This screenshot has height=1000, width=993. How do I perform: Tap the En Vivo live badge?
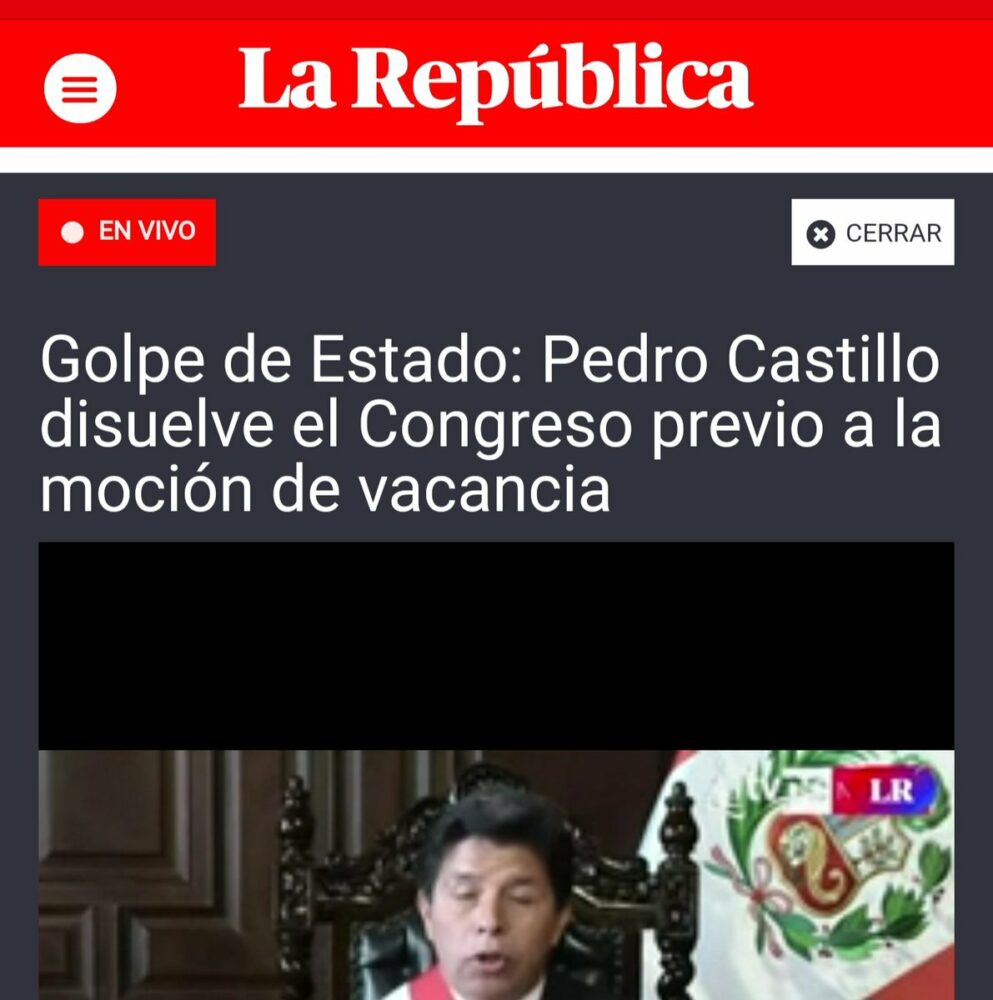click(127, 232)
